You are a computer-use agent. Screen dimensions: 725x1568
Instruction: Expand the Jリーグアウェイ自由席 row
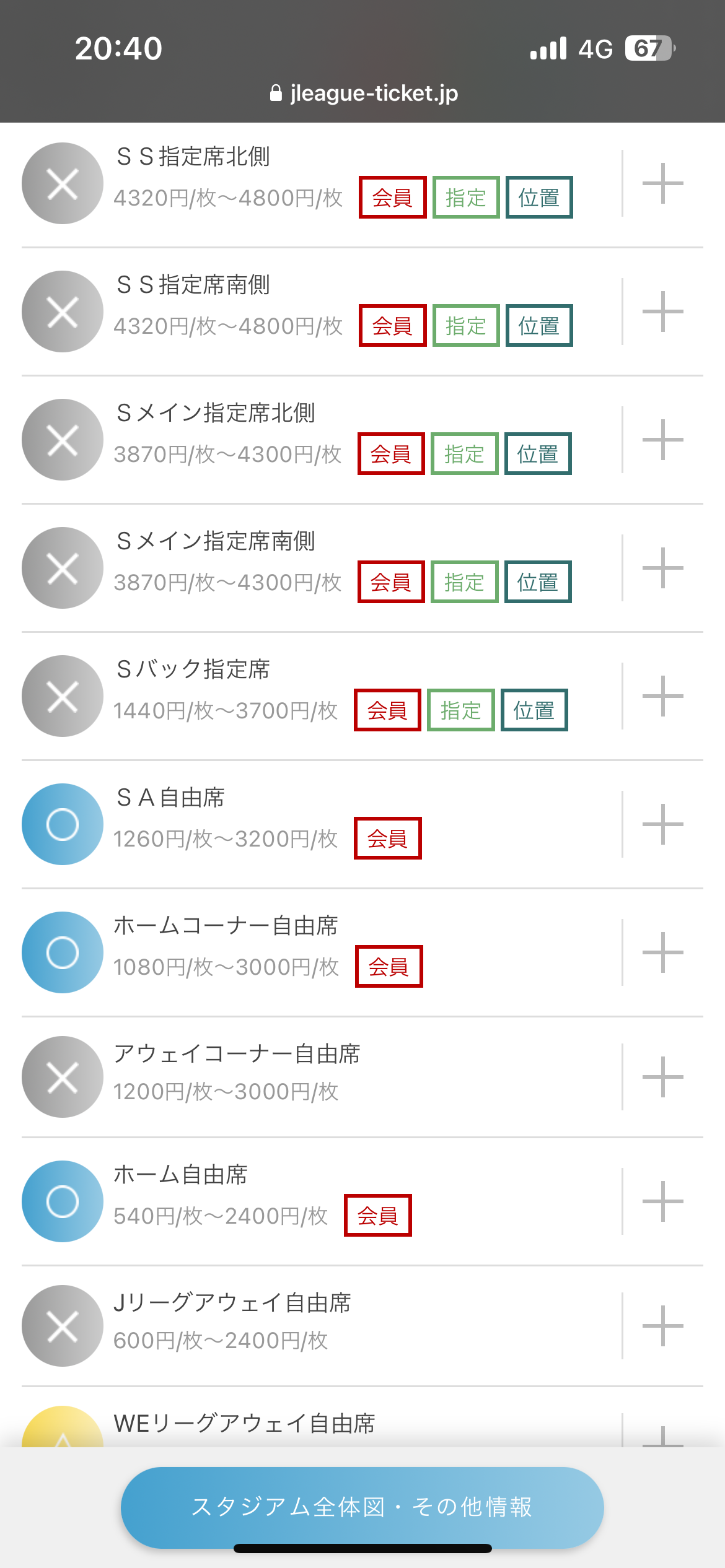pyautogui.click(x=662, y=1326)
